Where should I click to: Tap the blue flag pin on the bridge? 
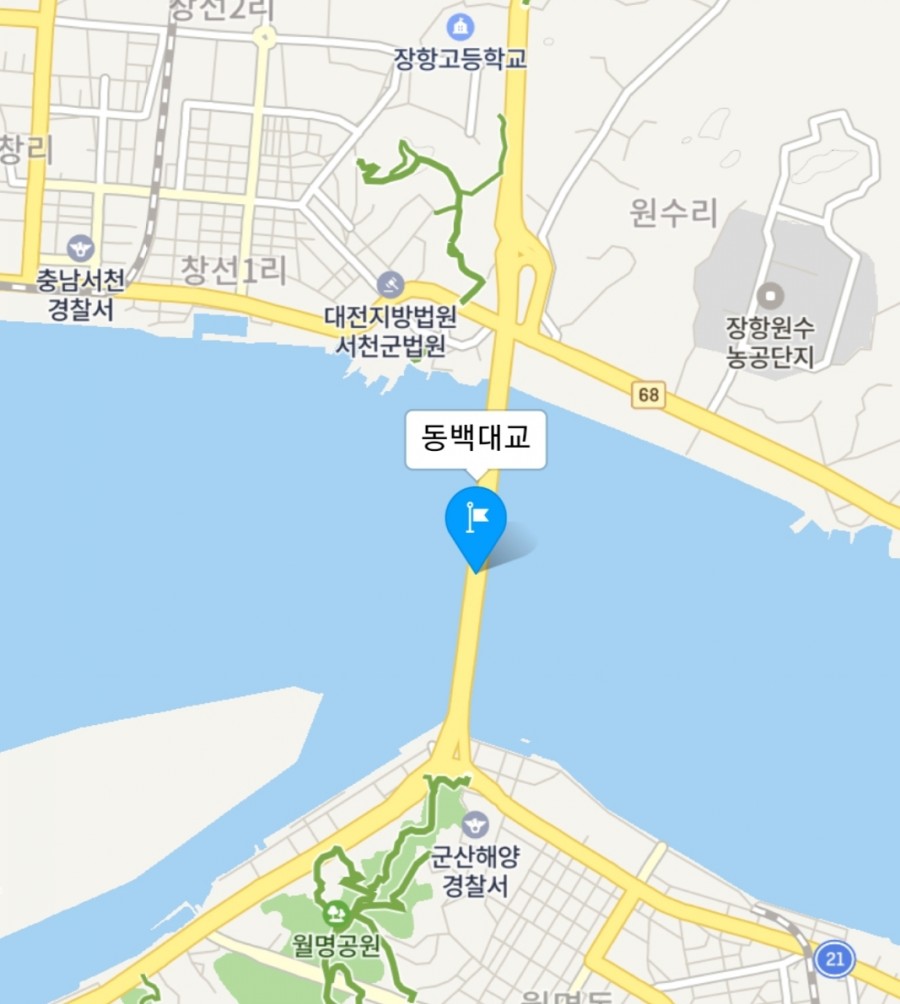(476, 520)
